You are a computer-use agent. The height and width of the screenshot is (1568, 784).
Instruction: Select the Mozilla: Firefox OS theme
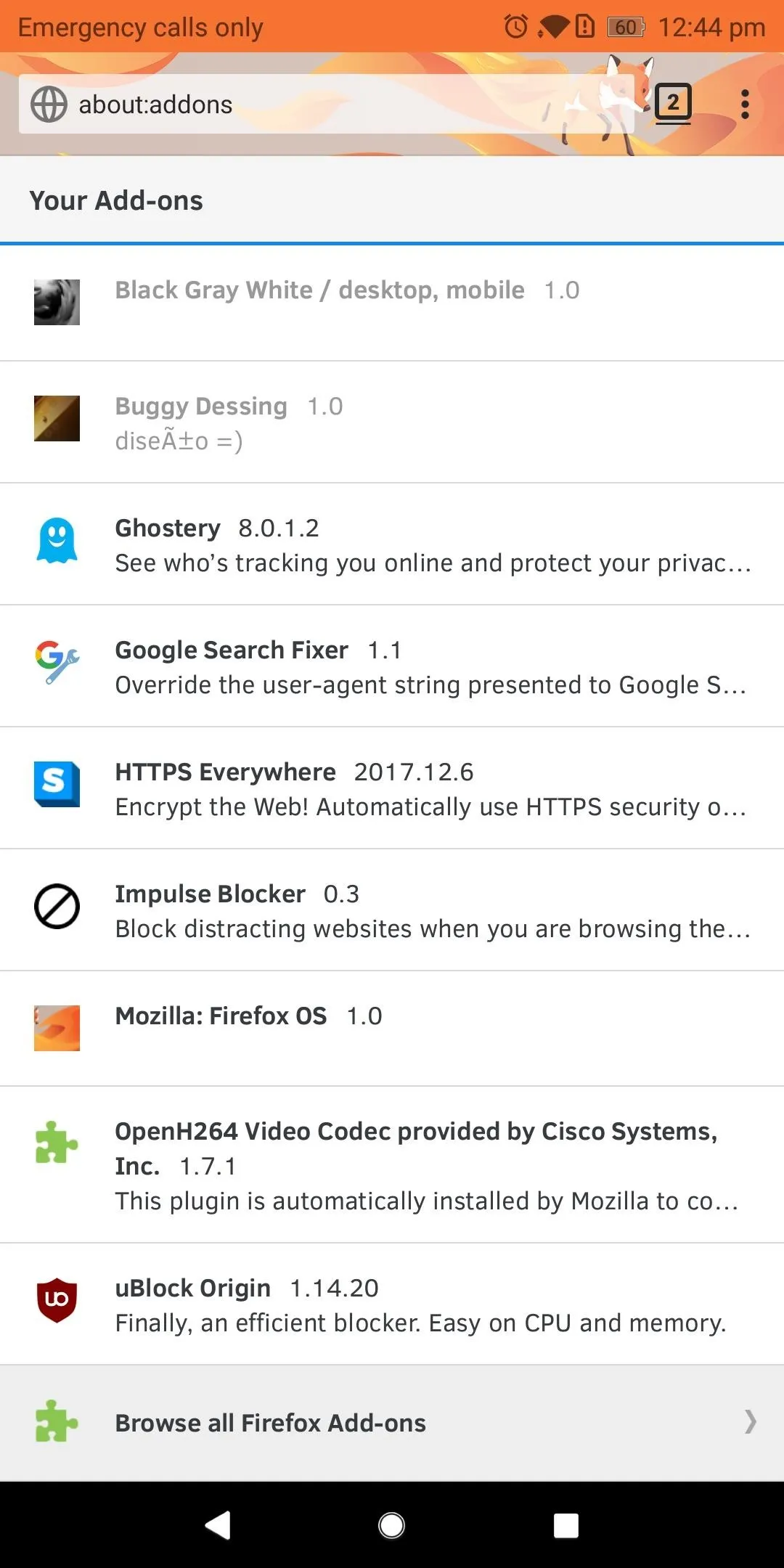point(392,1029)
